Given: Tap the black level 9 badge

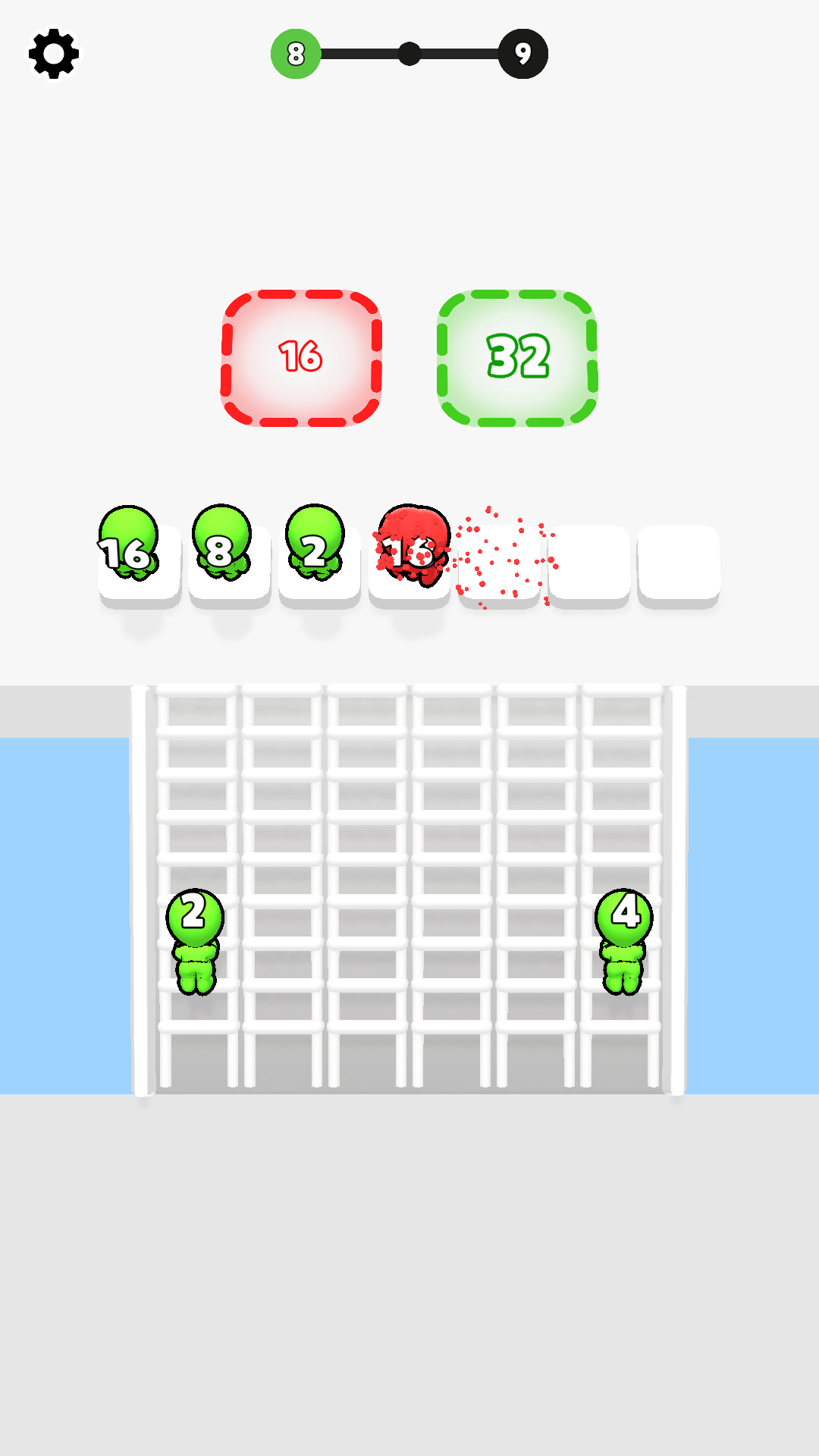Looking at the screenshot, I should (522, 54).
